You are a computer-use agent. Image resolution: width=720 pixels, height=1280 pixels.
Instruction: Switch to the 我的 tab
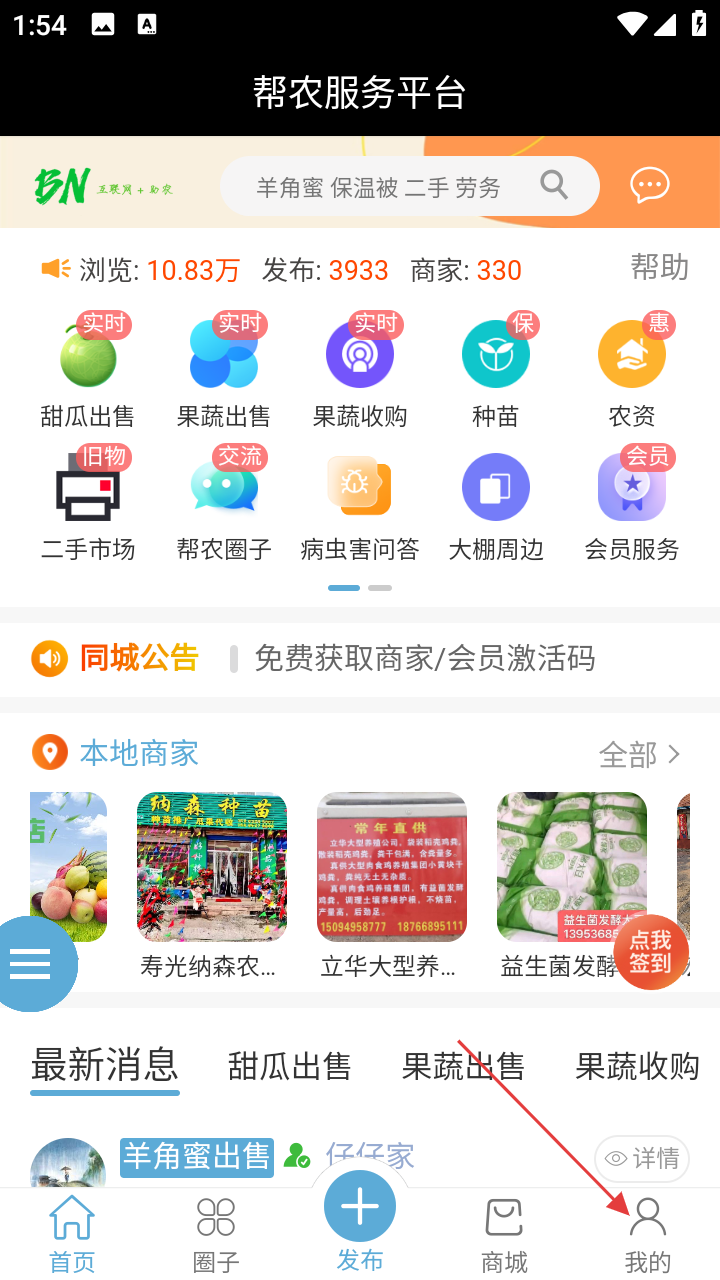point(647,1236)
